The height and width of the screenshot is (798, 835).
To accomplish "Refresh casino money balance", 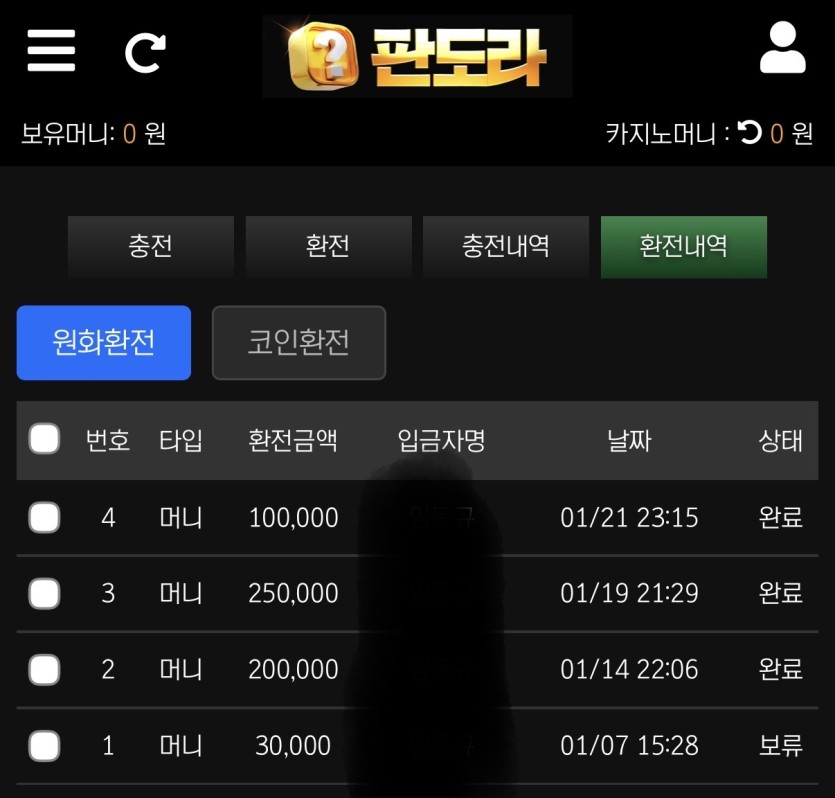I will pos(750,132).
